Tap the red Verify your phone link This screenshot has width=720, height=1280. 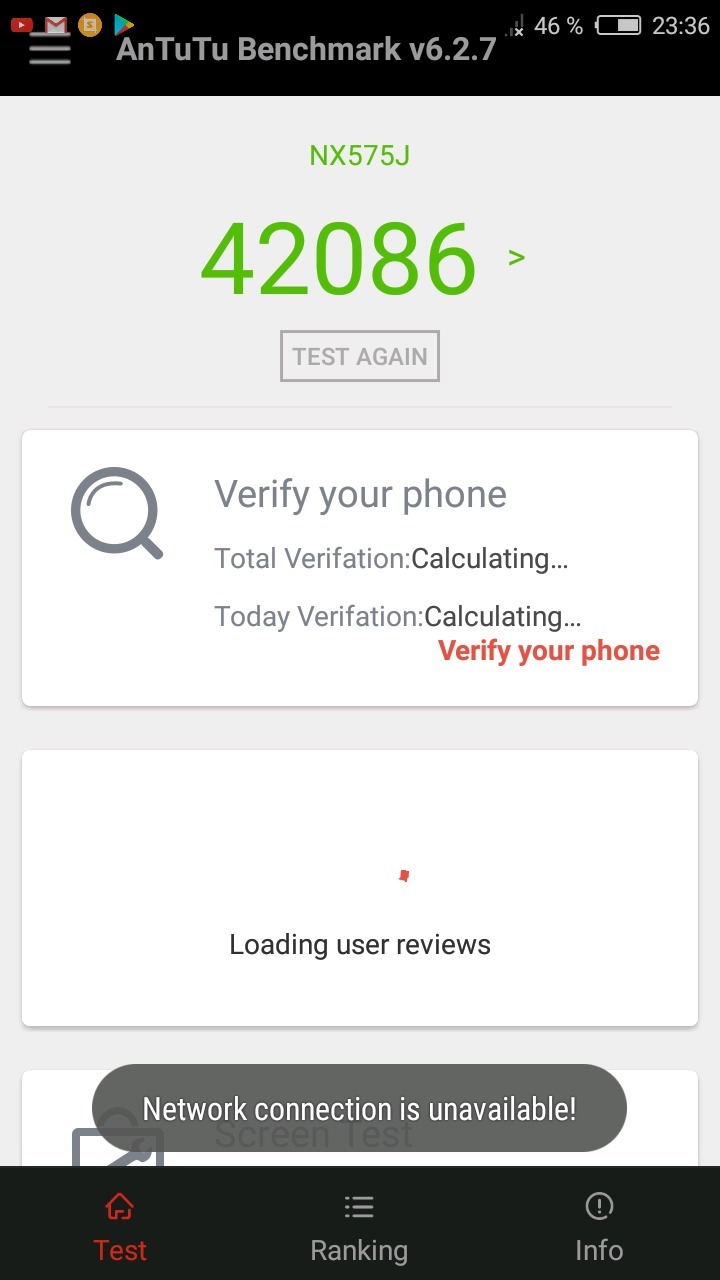click(548, 651)
